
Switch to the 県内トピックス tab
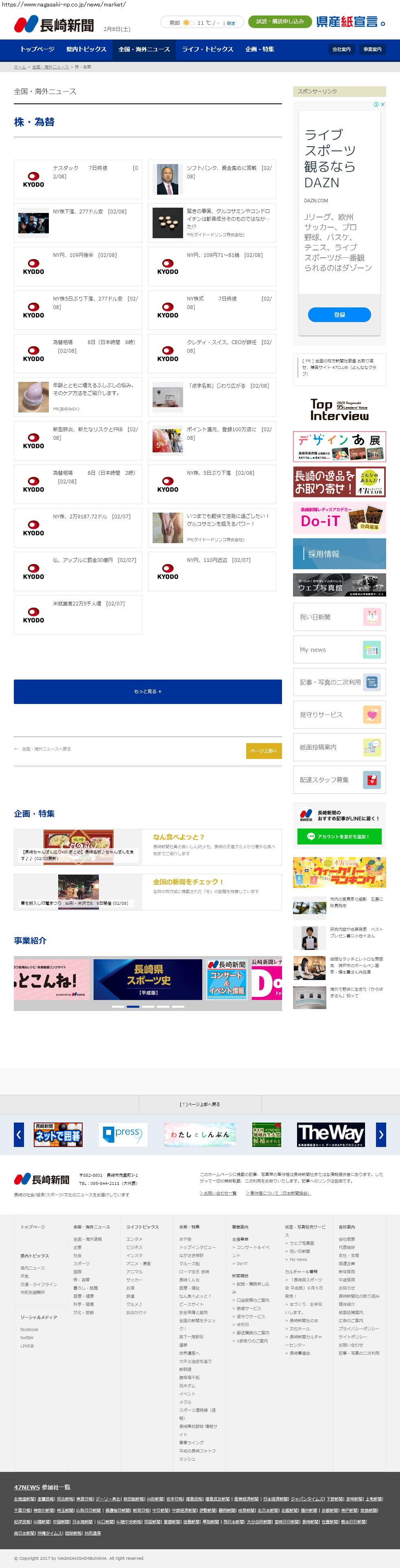86,49
